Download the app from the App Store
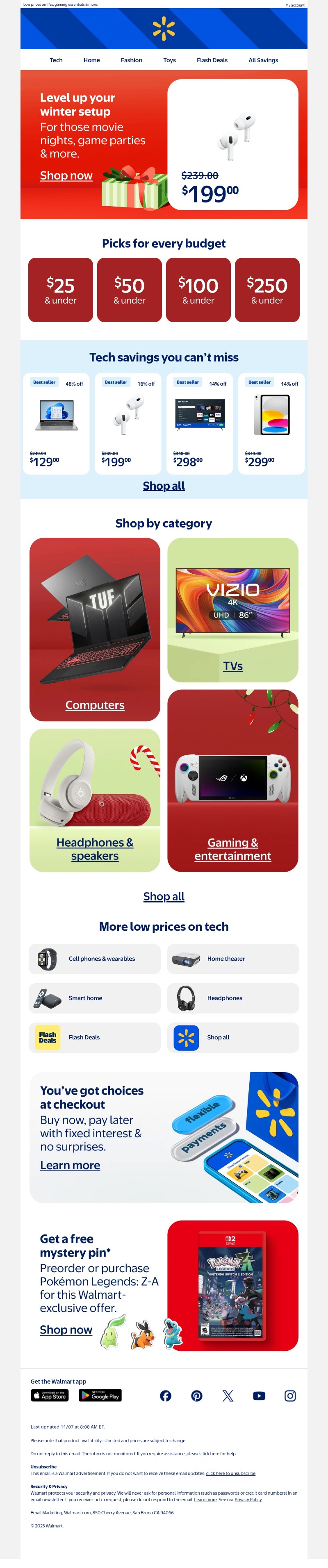The height and width of the screenshot is (1568, 328). pyautogui.click(x=50, y=1396)
